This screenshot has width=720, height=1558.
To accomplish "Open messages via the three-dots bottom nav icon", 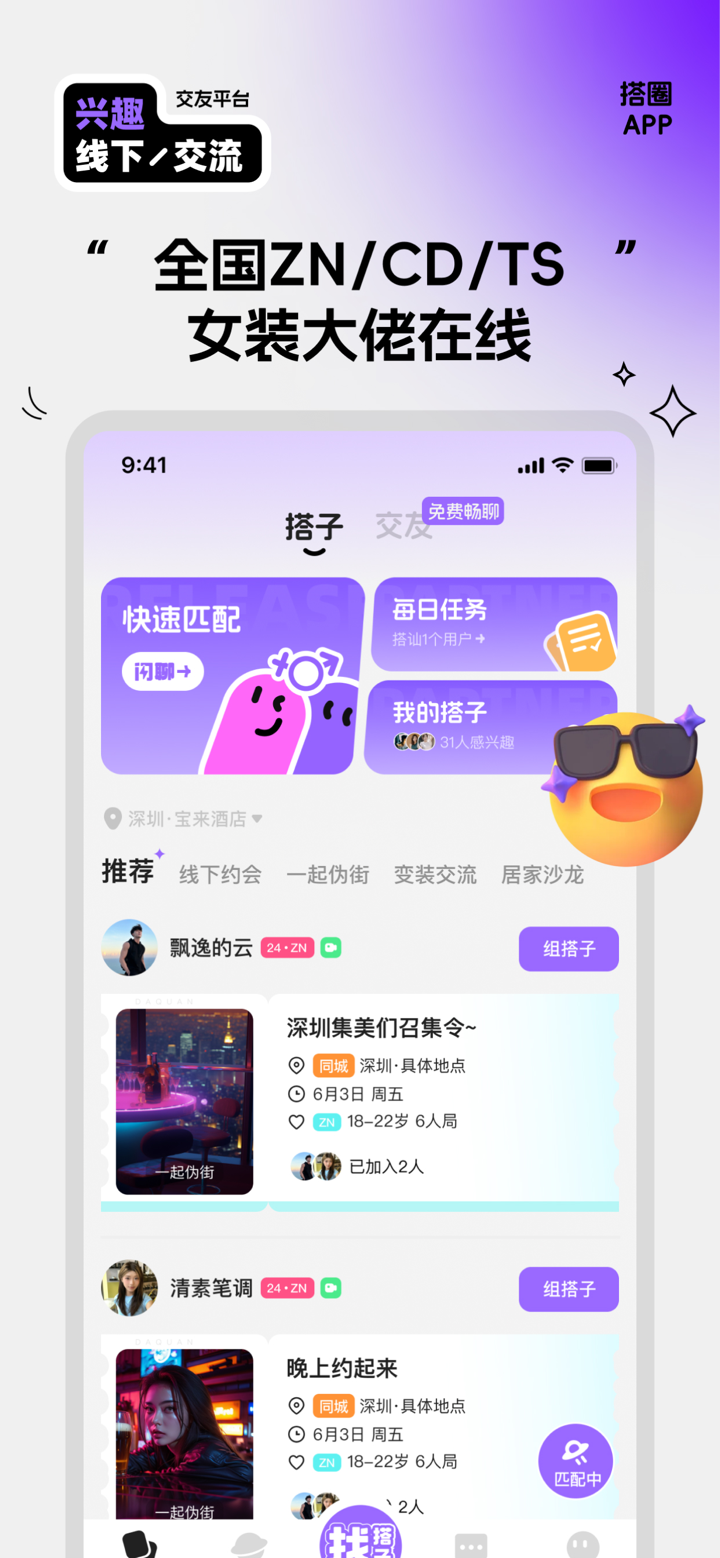I will [x=471, y=1545].
